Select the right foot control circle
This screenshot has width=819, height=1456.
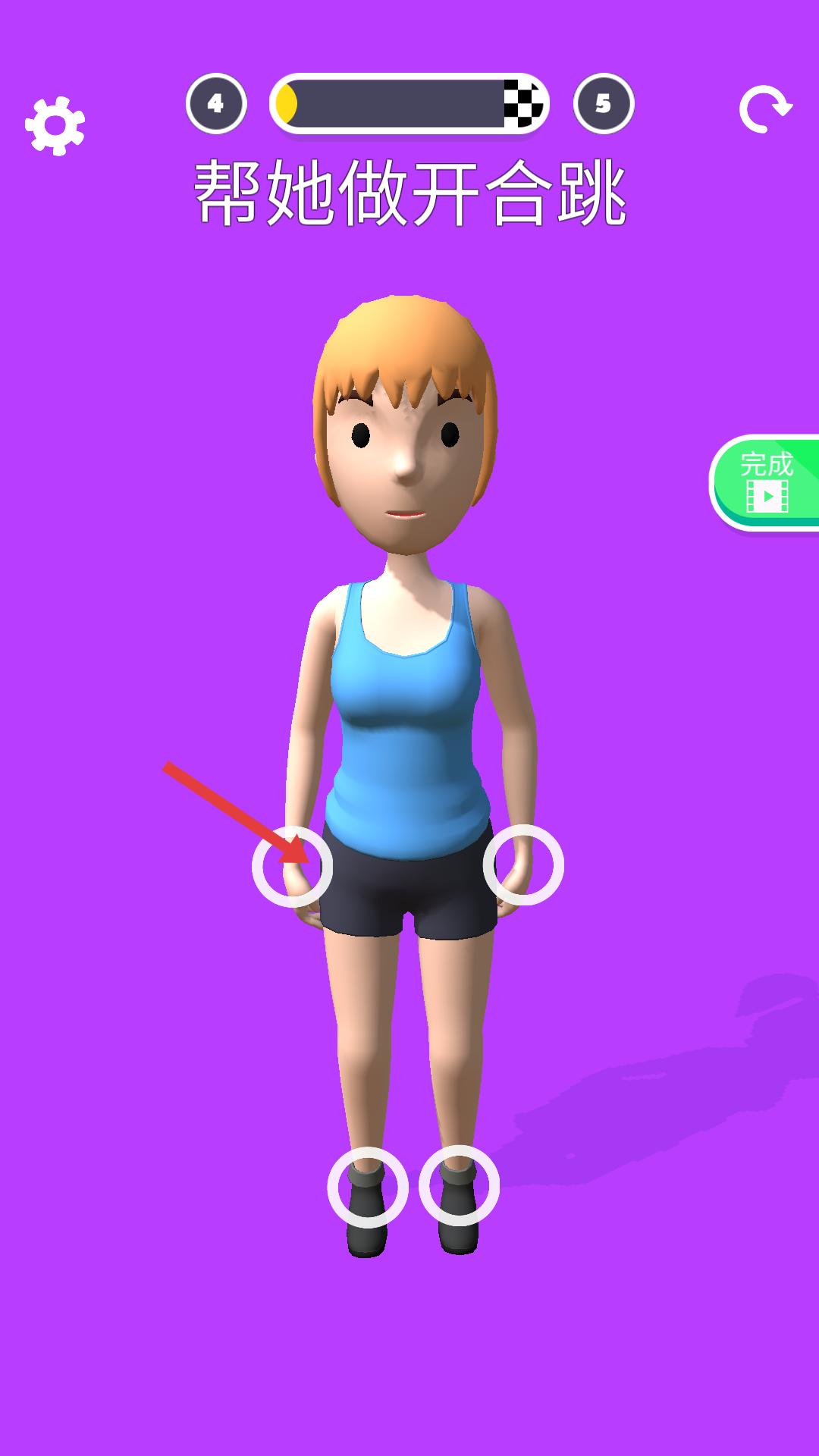(459, 1185)
